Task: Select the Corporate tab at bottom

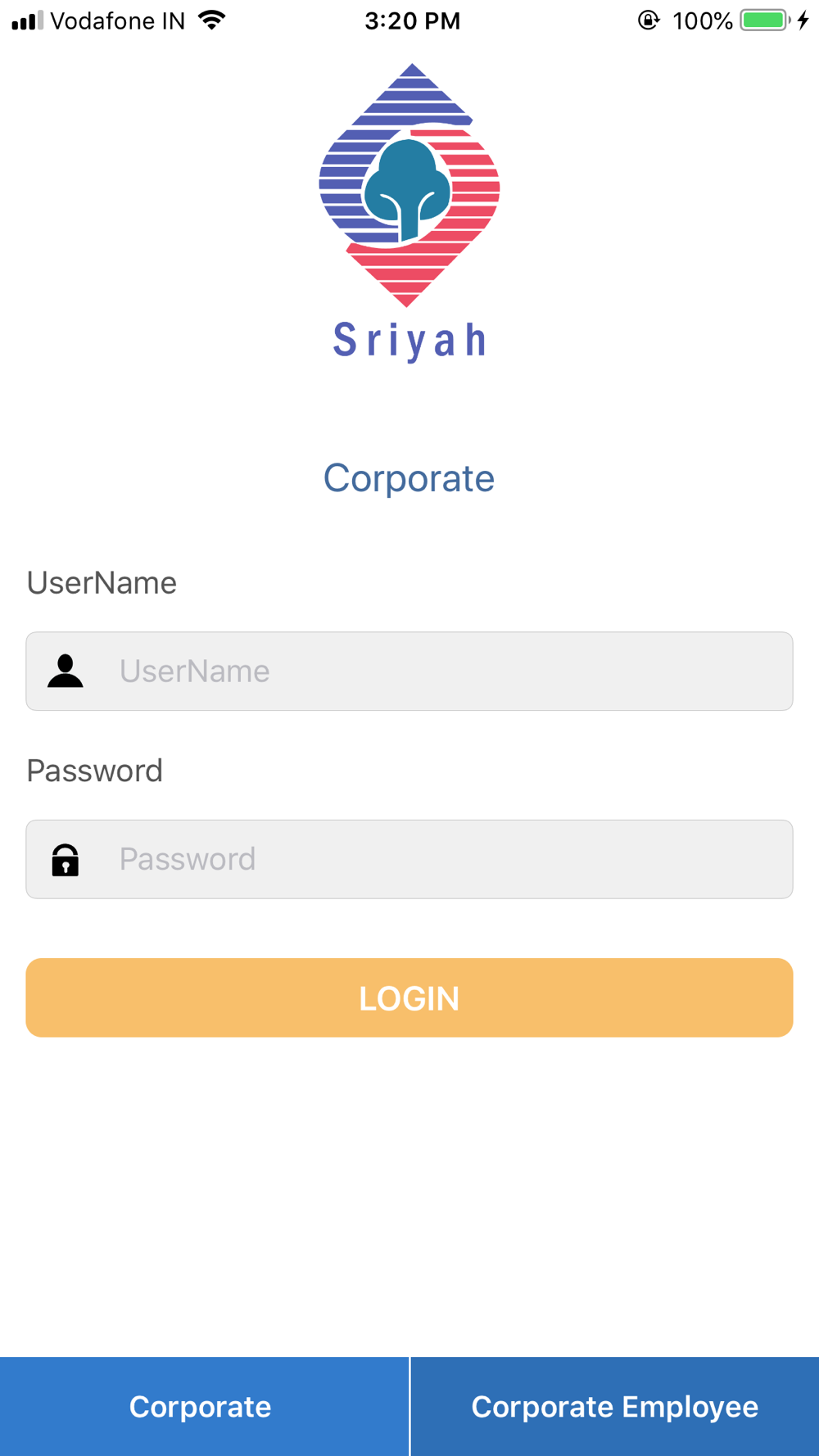Action: 204,1406
